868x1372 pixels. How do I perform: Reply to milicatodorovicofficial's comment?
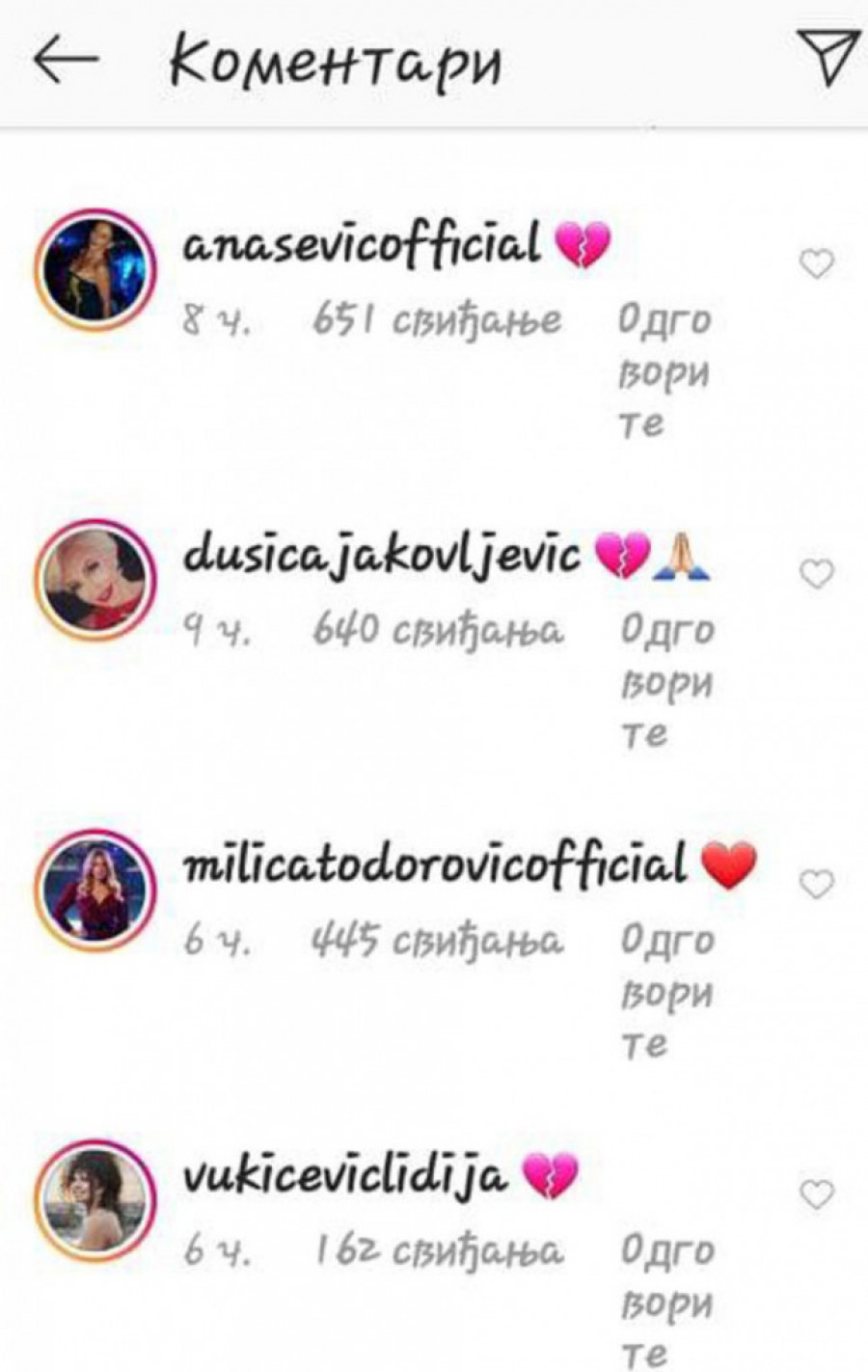click(x=665, y=992)
